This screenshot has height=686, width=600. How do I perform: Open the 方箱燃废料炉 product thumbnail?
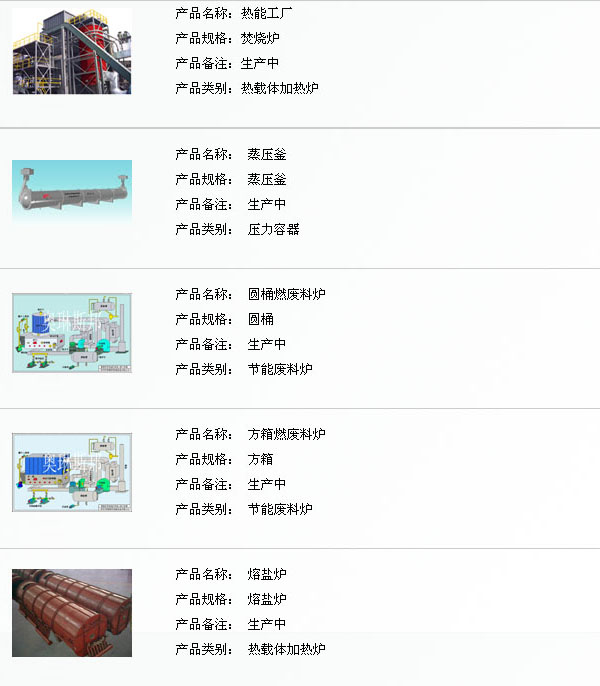point(72,472)
